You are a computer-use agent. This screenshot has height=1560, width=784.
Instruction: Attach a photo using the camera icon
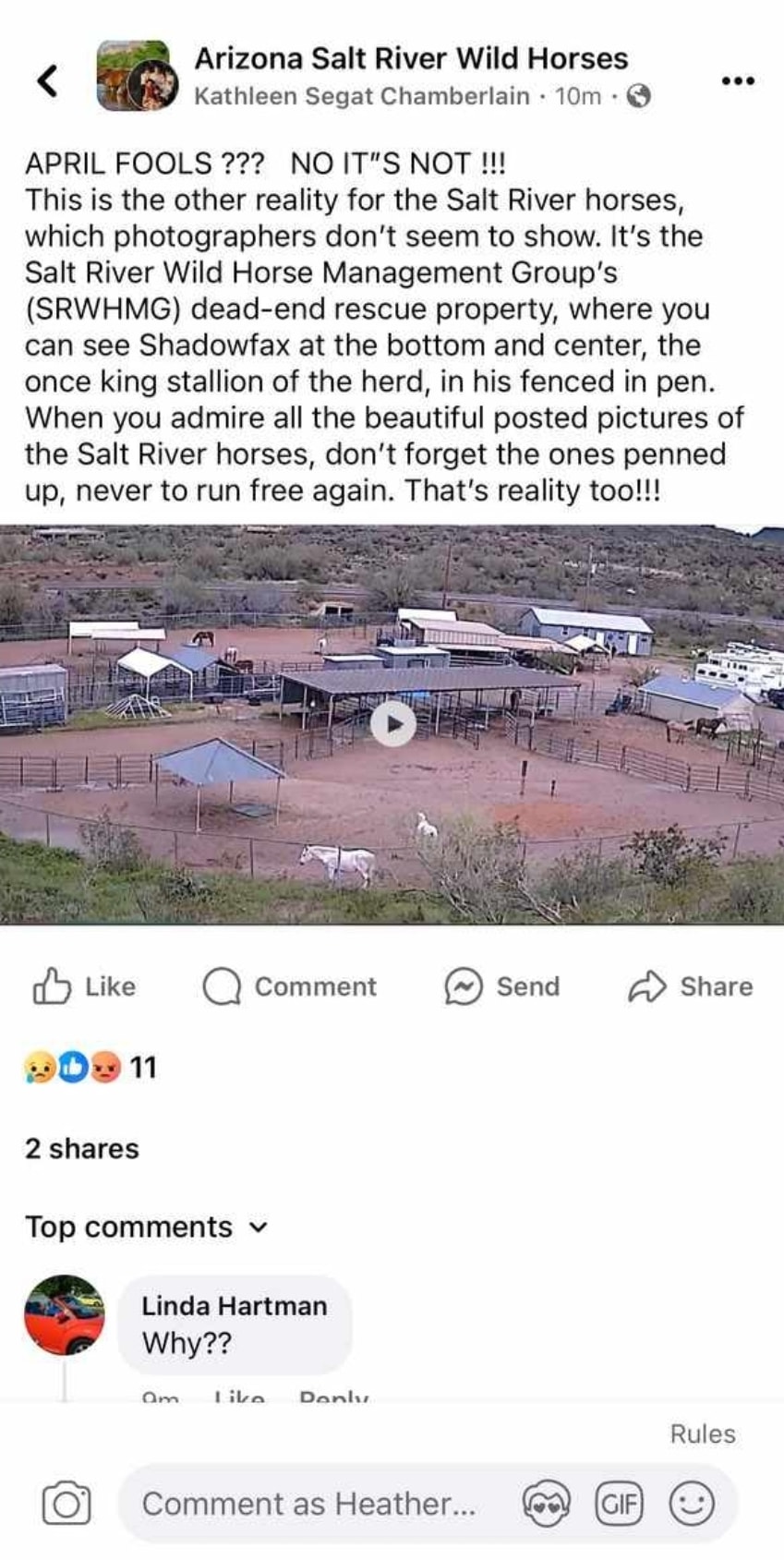[66, 1504]
